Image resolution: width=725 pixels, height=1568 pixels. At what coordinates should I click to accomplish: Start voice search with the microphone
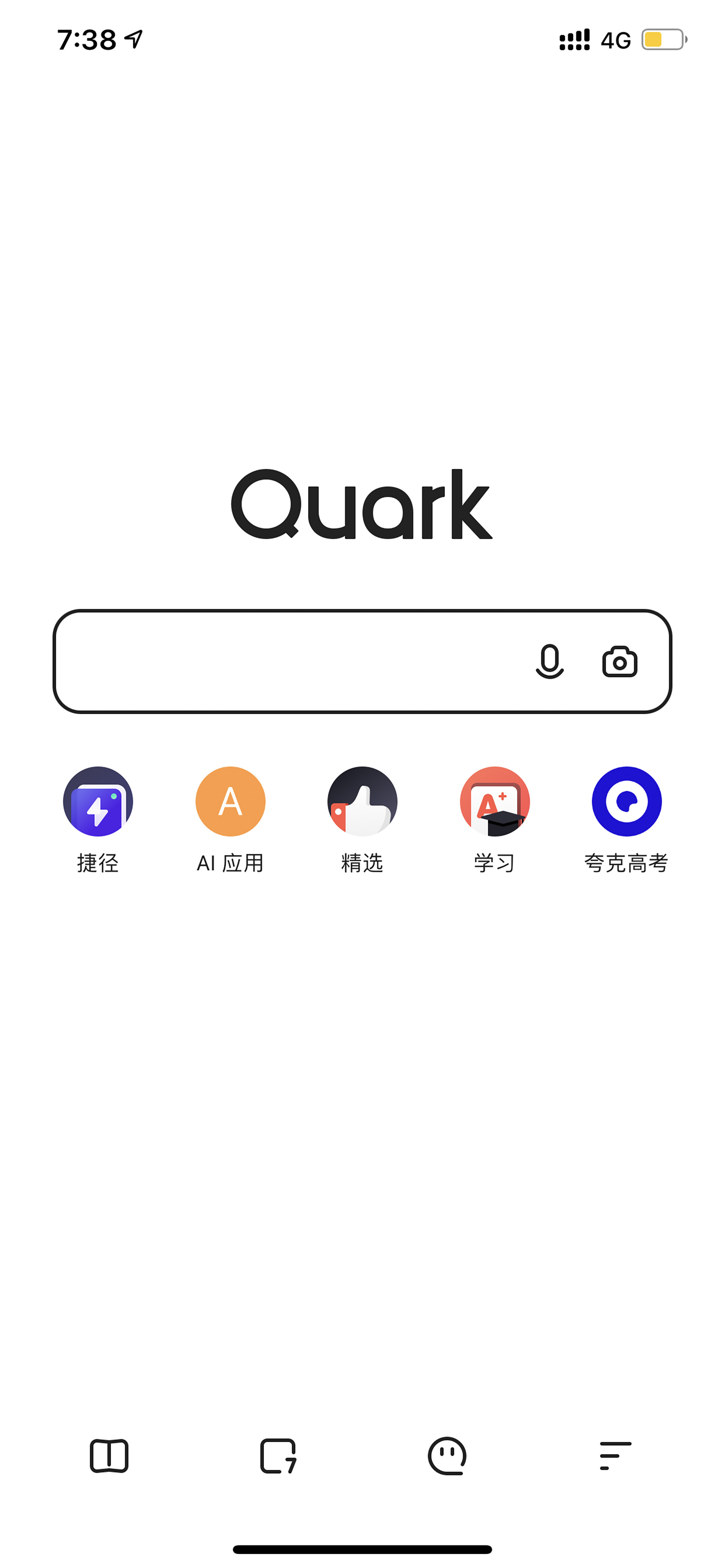[x=549, y=661]
